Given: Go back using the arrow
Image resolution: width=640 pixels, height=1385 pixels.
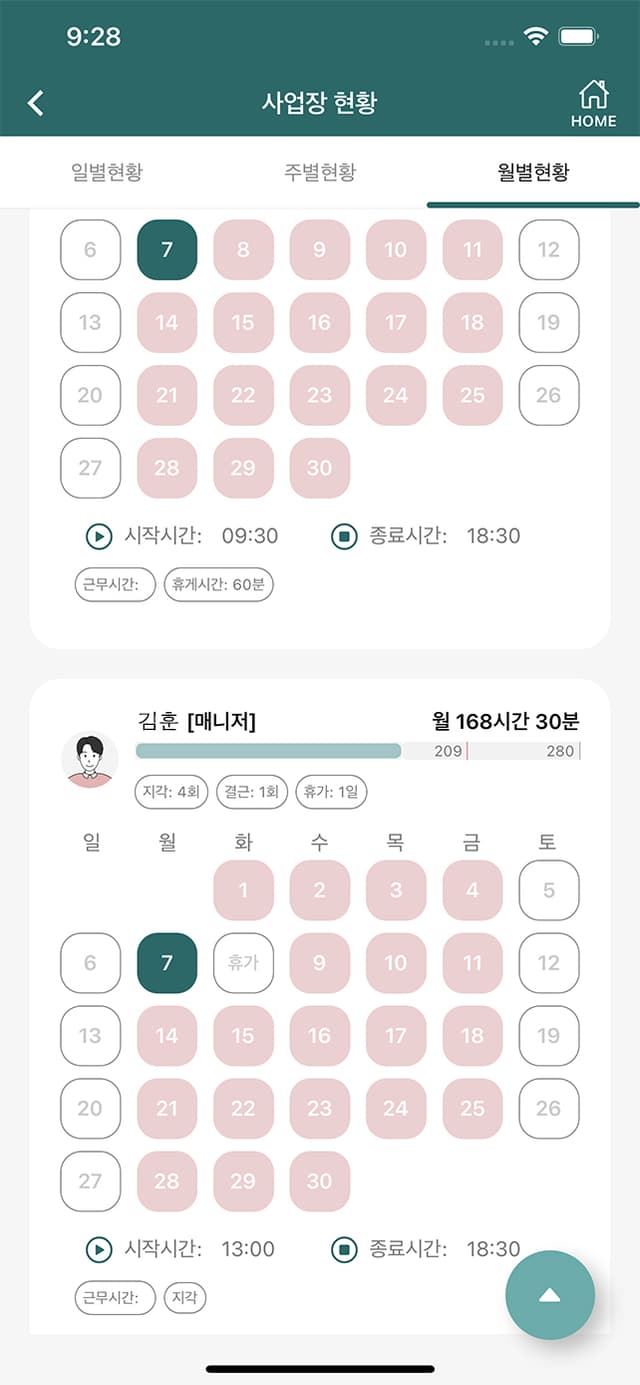Looking at the screenshot, I should [36, 103].
